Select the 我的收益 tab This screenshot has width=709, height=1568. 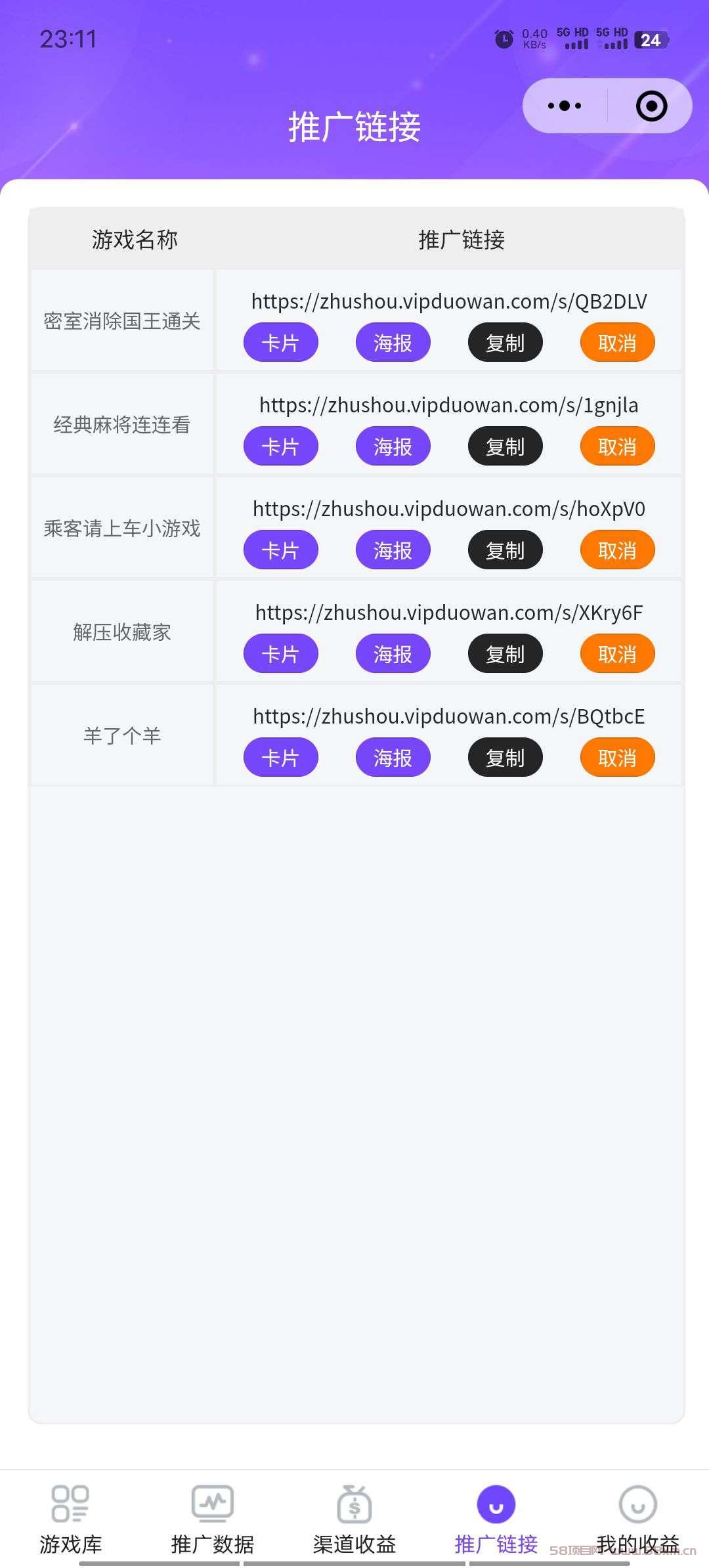tap(638, 1520)
